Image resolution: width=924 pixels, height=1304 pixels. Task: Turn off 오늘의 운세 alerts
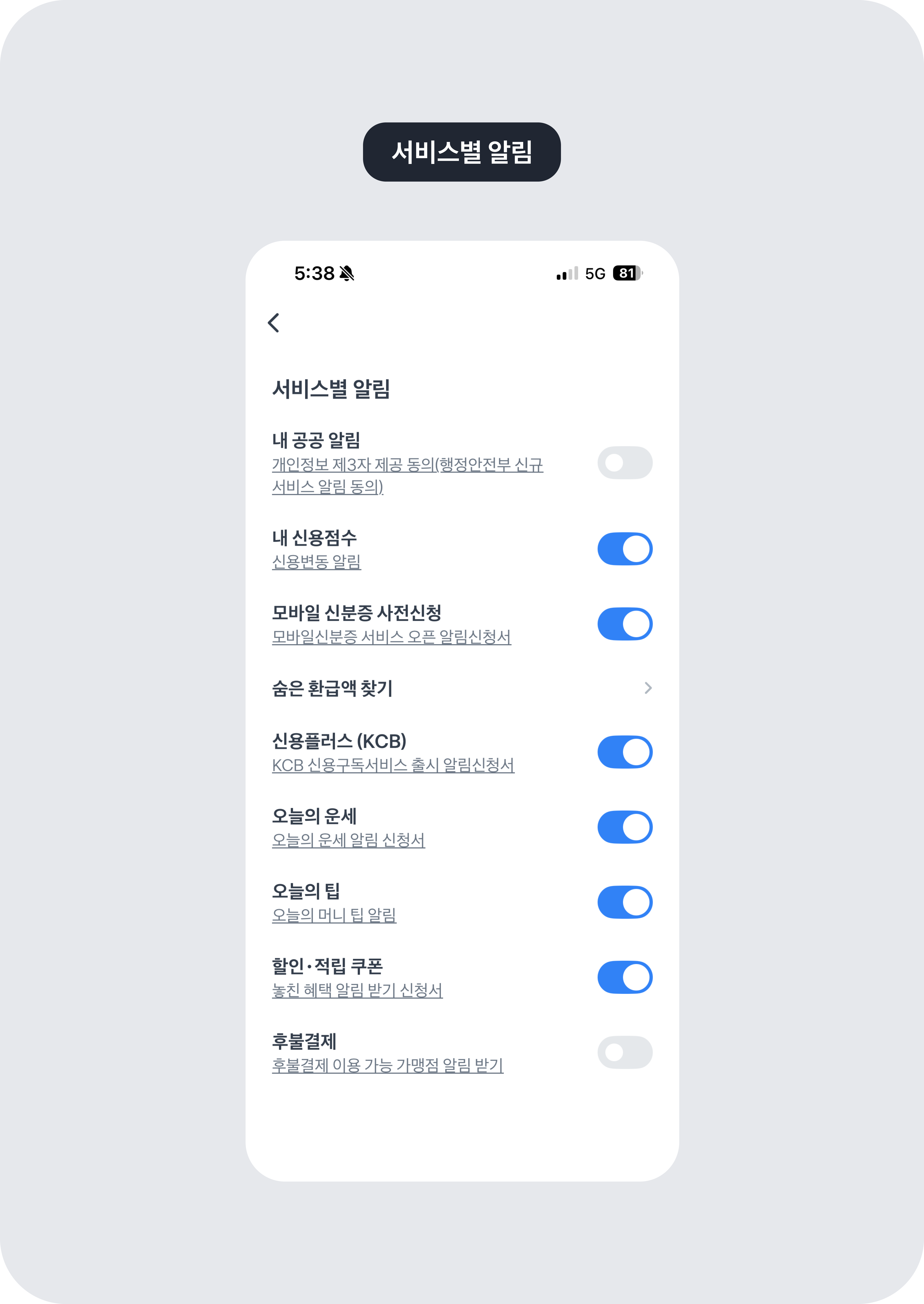point(624,827)
